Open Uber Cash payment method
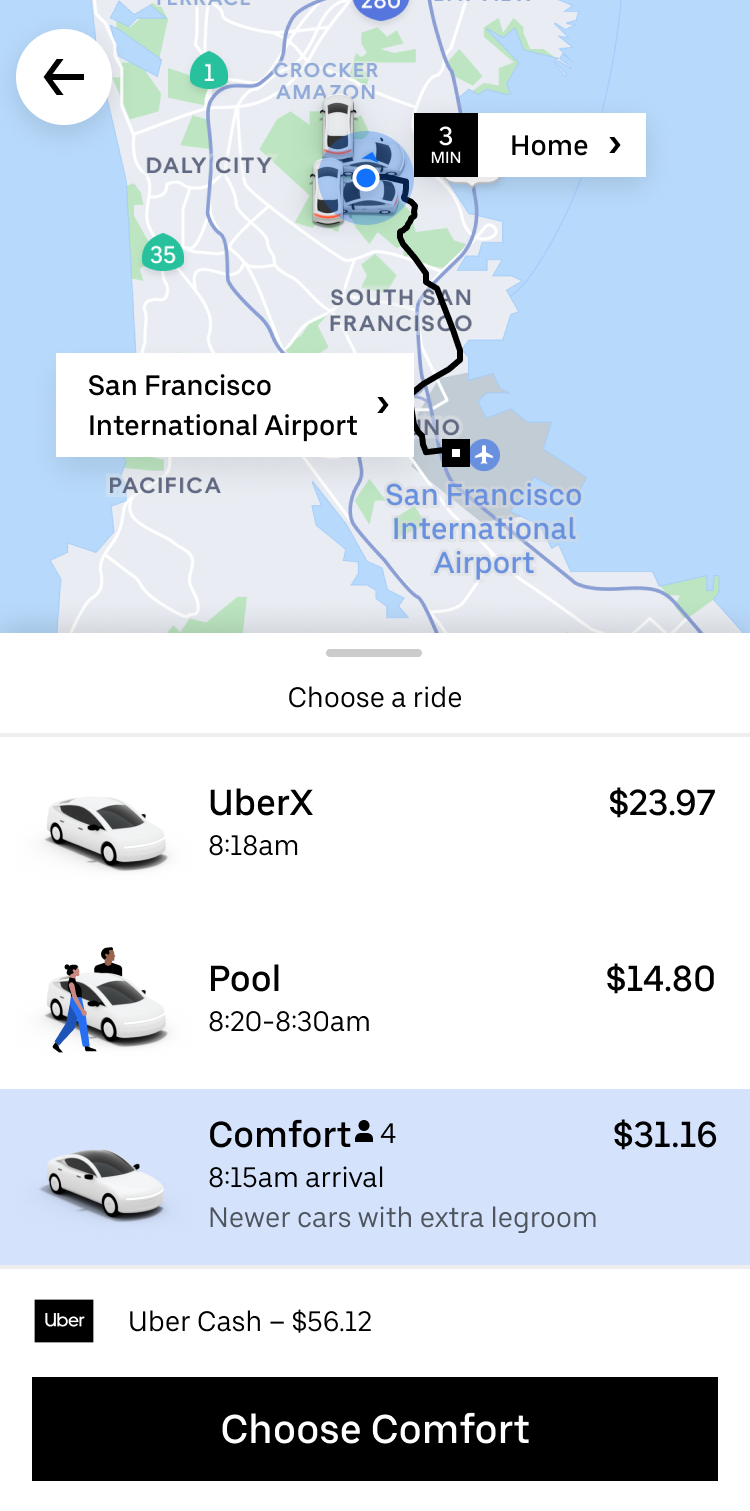 (x=250, y=1322)
